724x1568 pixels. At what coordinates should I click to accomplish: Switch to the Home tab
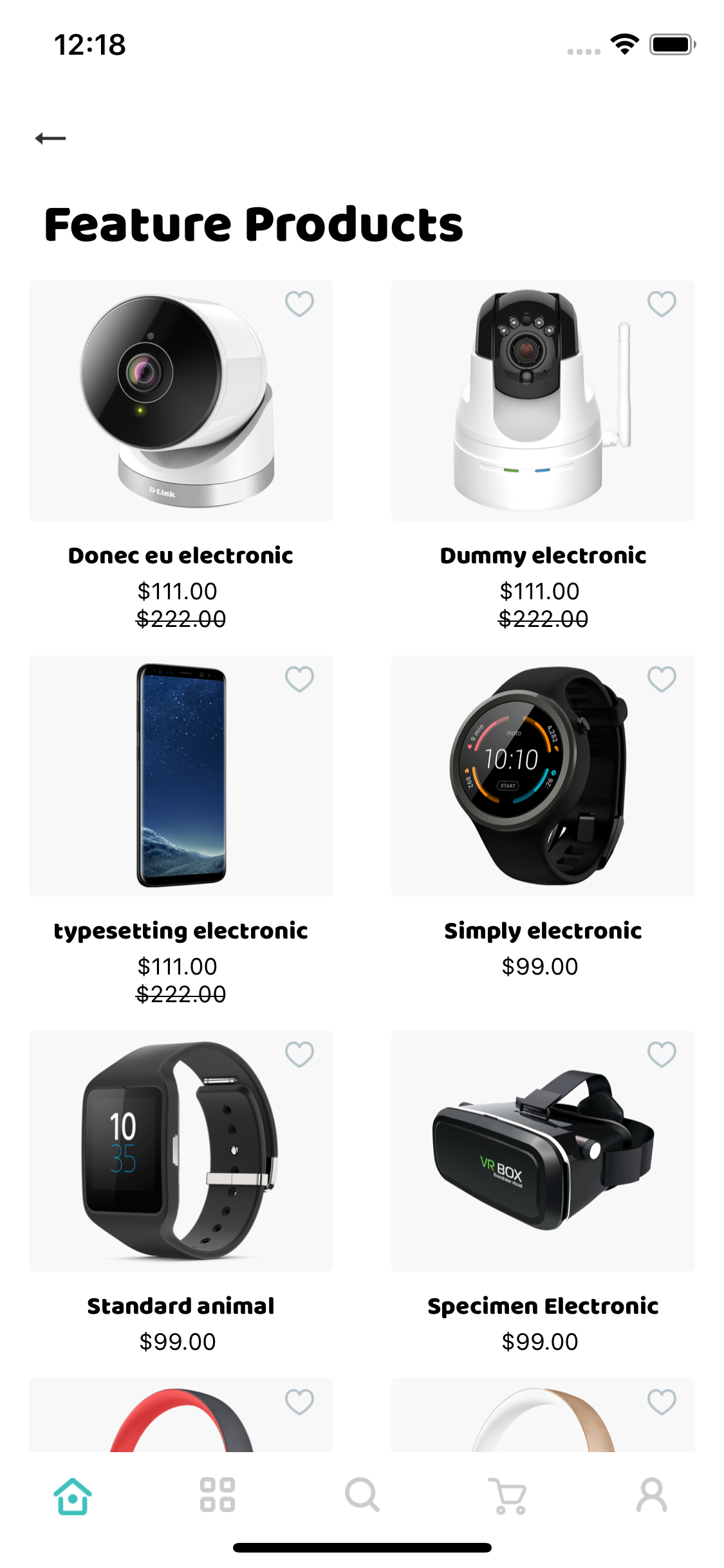coord(73,1495)
